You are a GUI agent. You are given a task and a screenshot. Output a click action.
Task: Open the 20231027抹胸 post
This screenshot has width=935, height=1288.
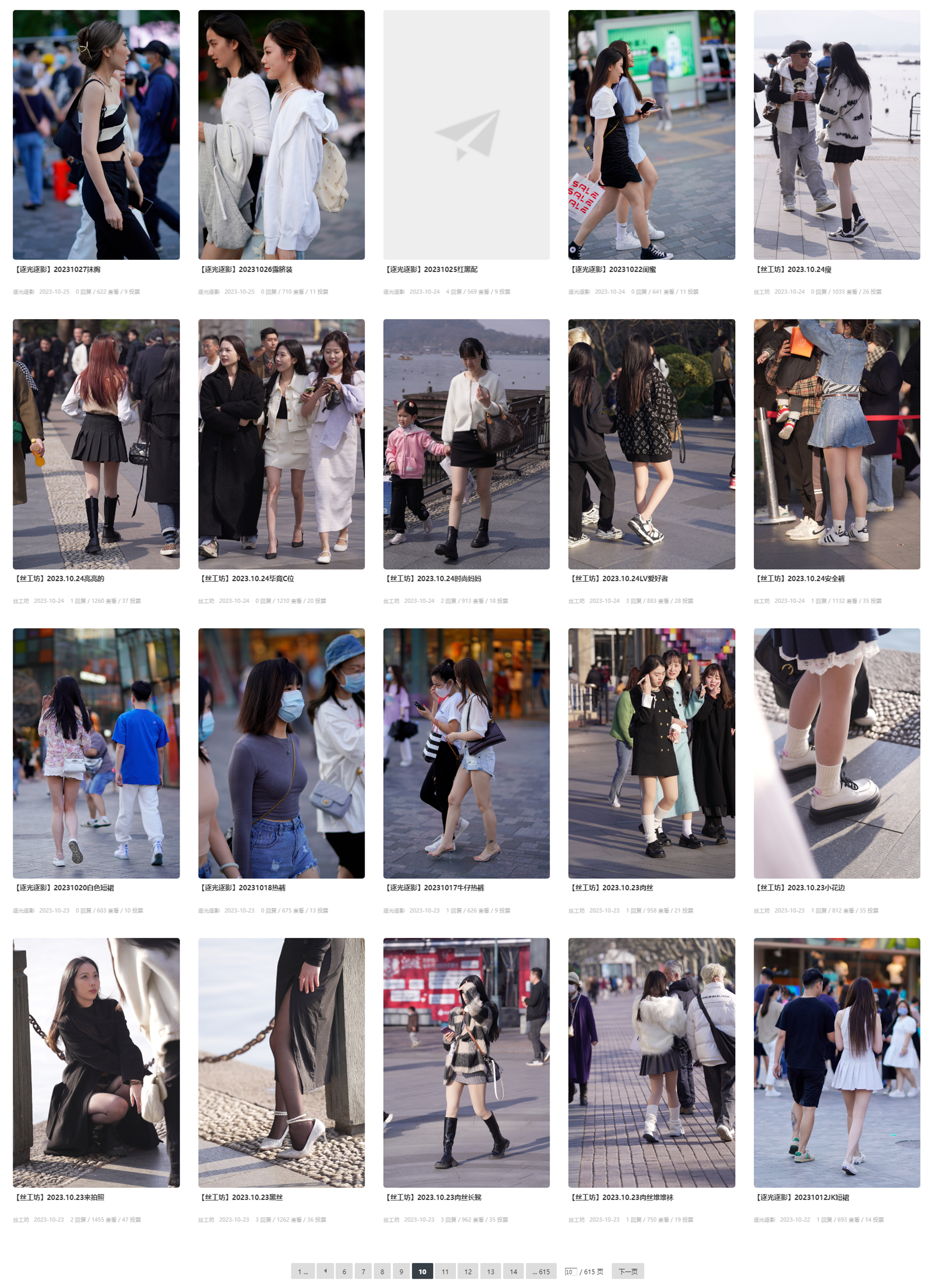click(96, 135)
